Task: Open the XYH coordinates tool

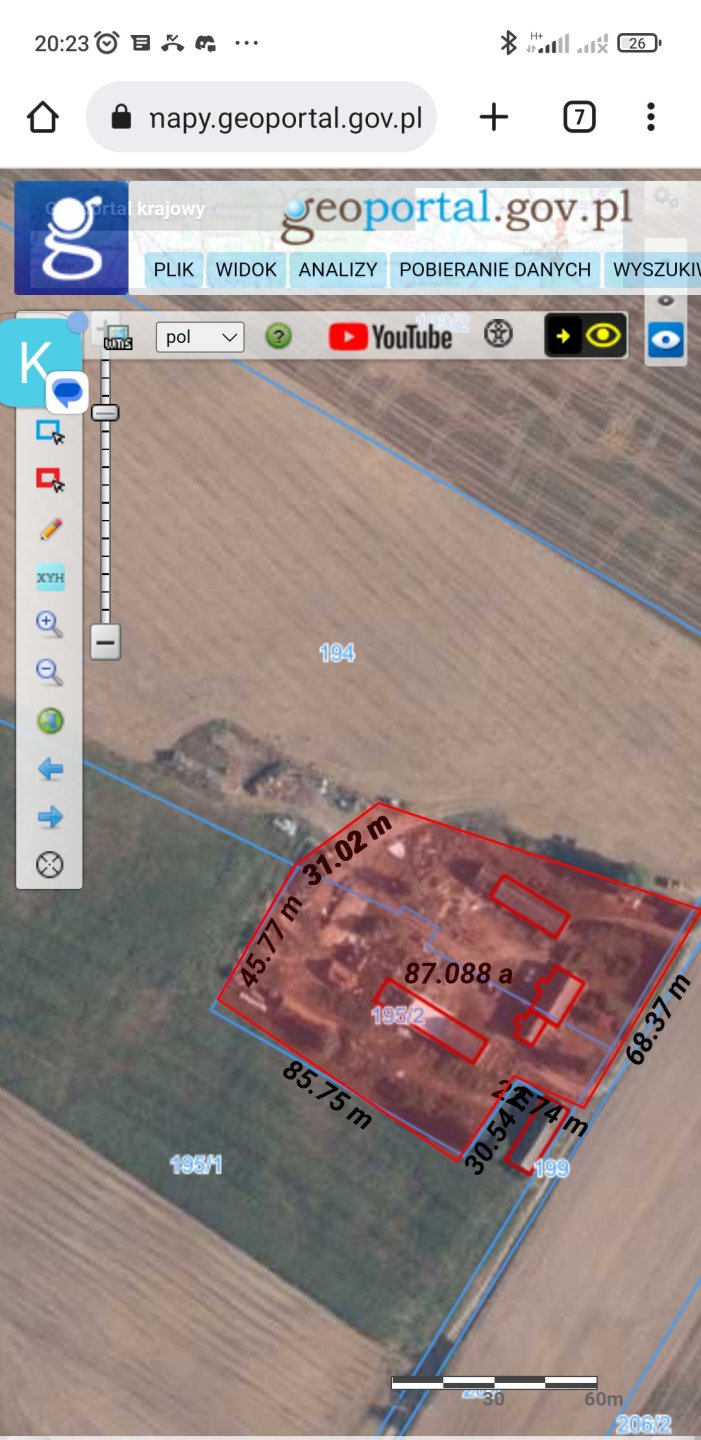Action: click(50, 577)
